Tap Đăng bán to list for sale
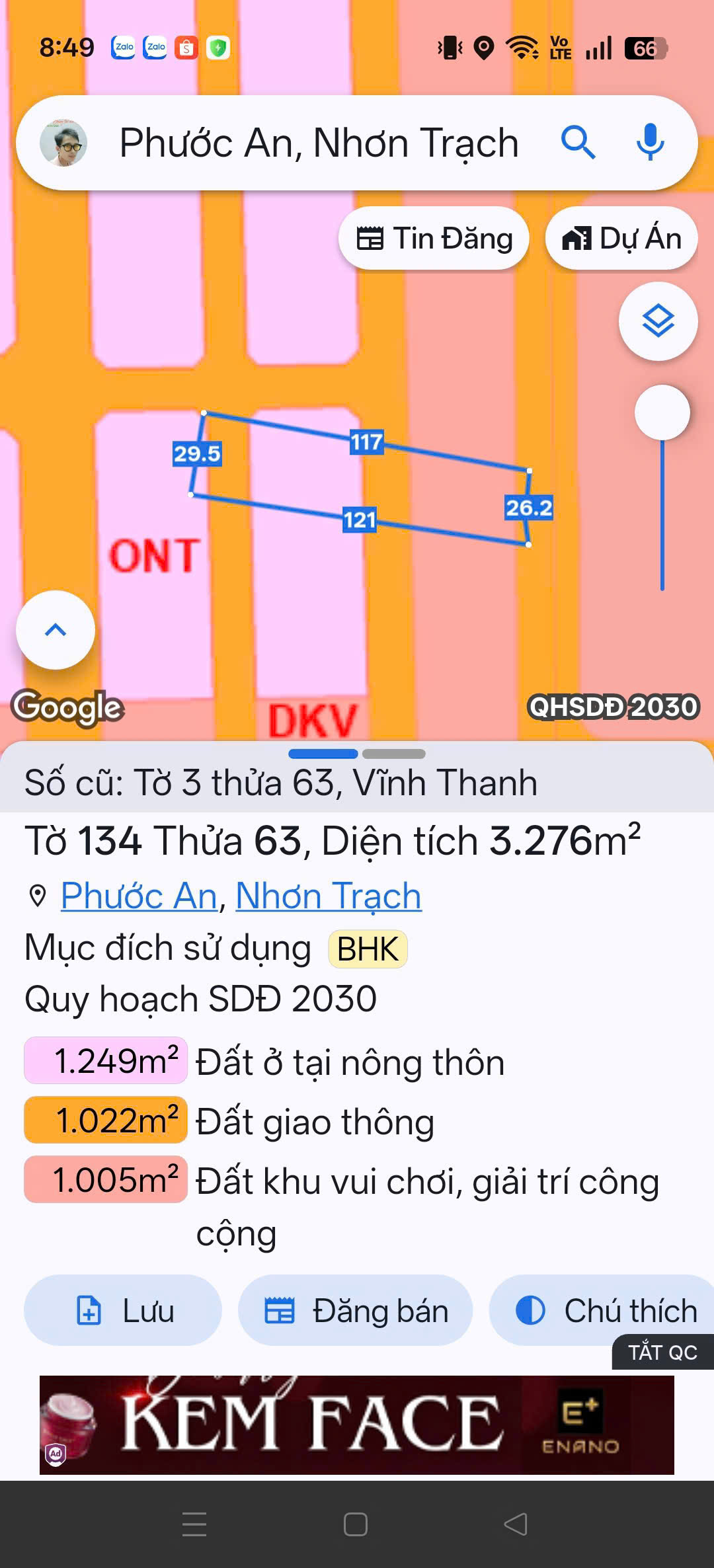This screenshot has width=714, height=1568. (x=356, y=1310)
